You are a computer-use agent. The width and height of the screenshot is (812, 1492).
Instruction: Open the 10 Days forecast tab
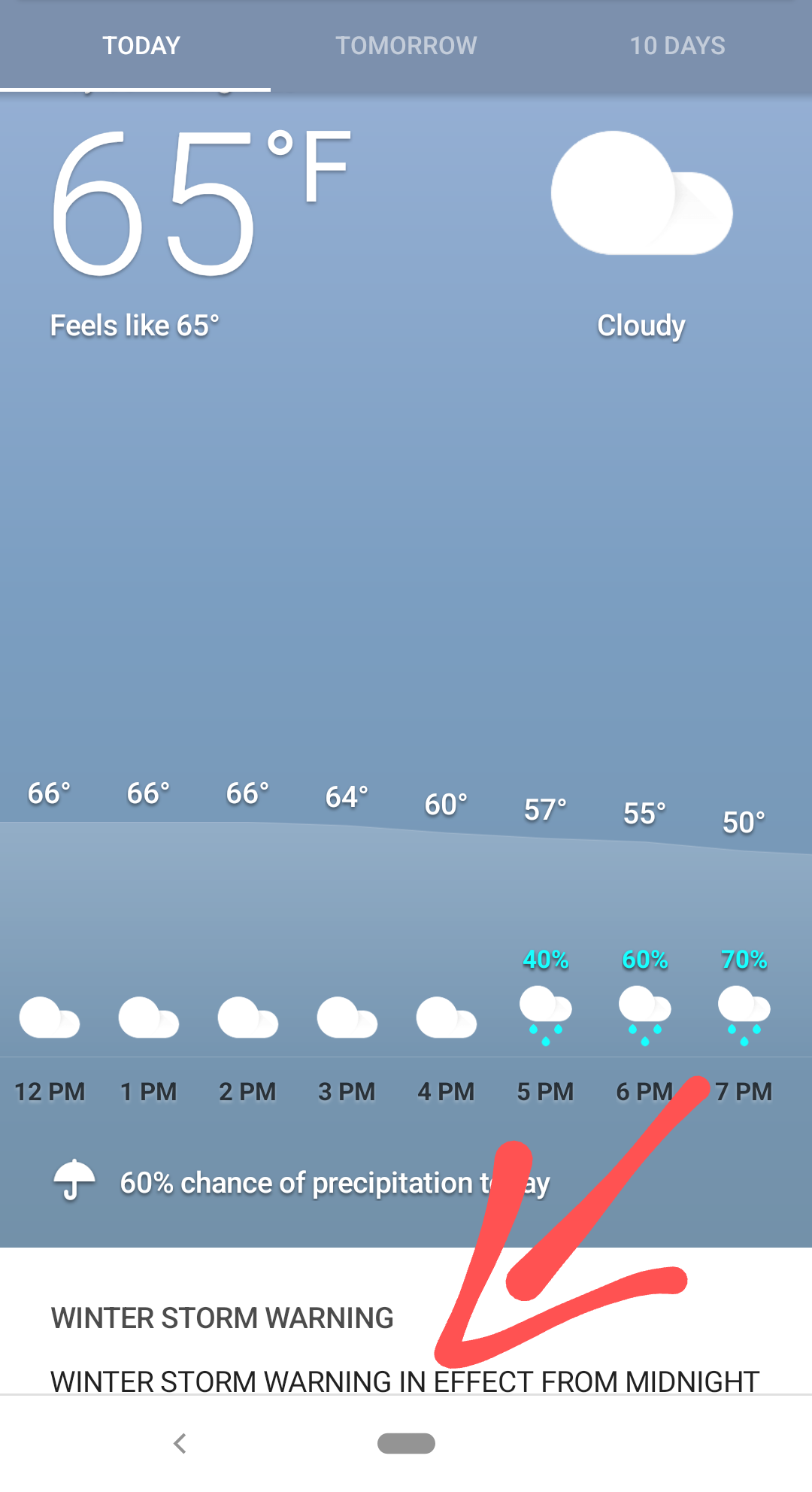[x=677, y=46]
